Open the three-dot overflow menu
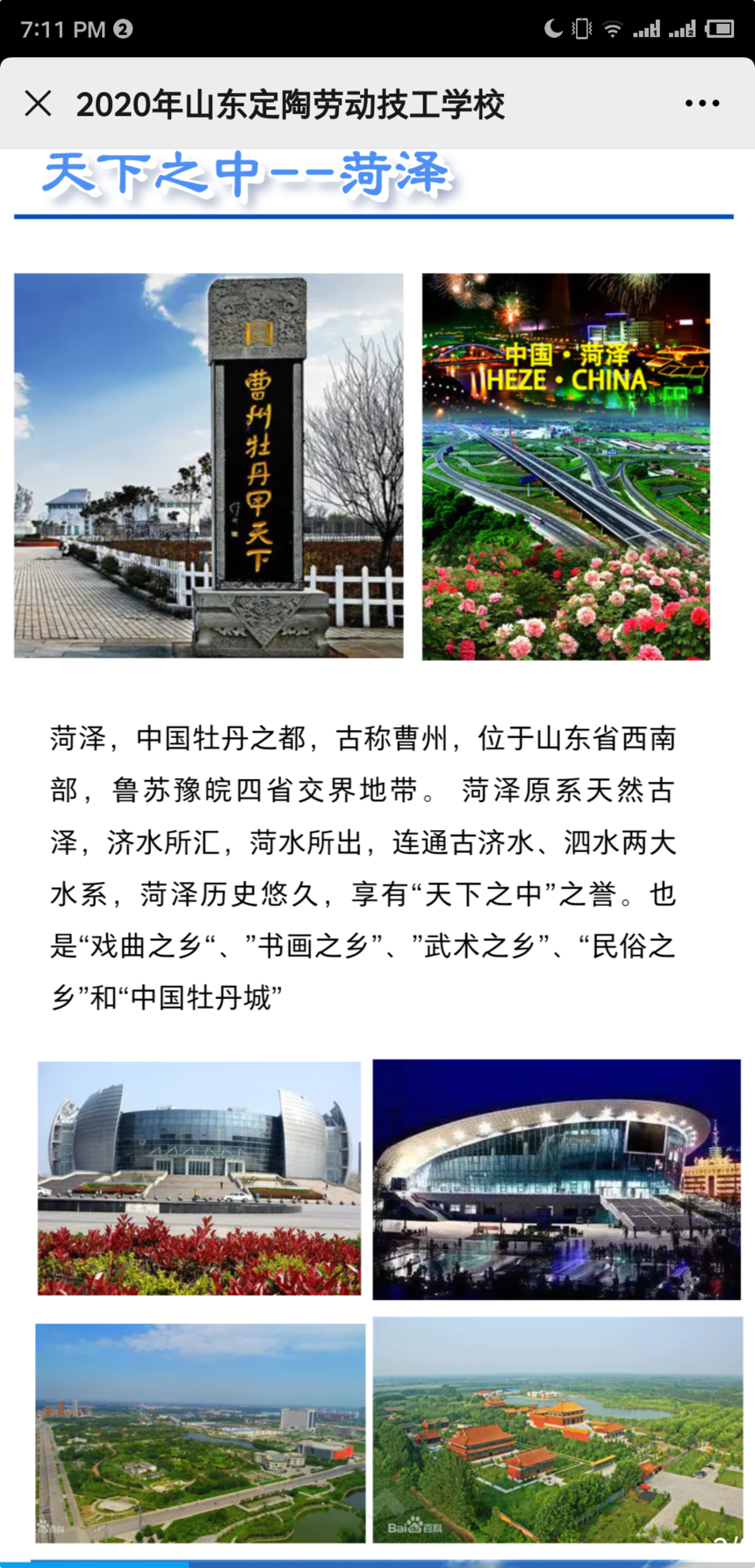 pos(702,104)
